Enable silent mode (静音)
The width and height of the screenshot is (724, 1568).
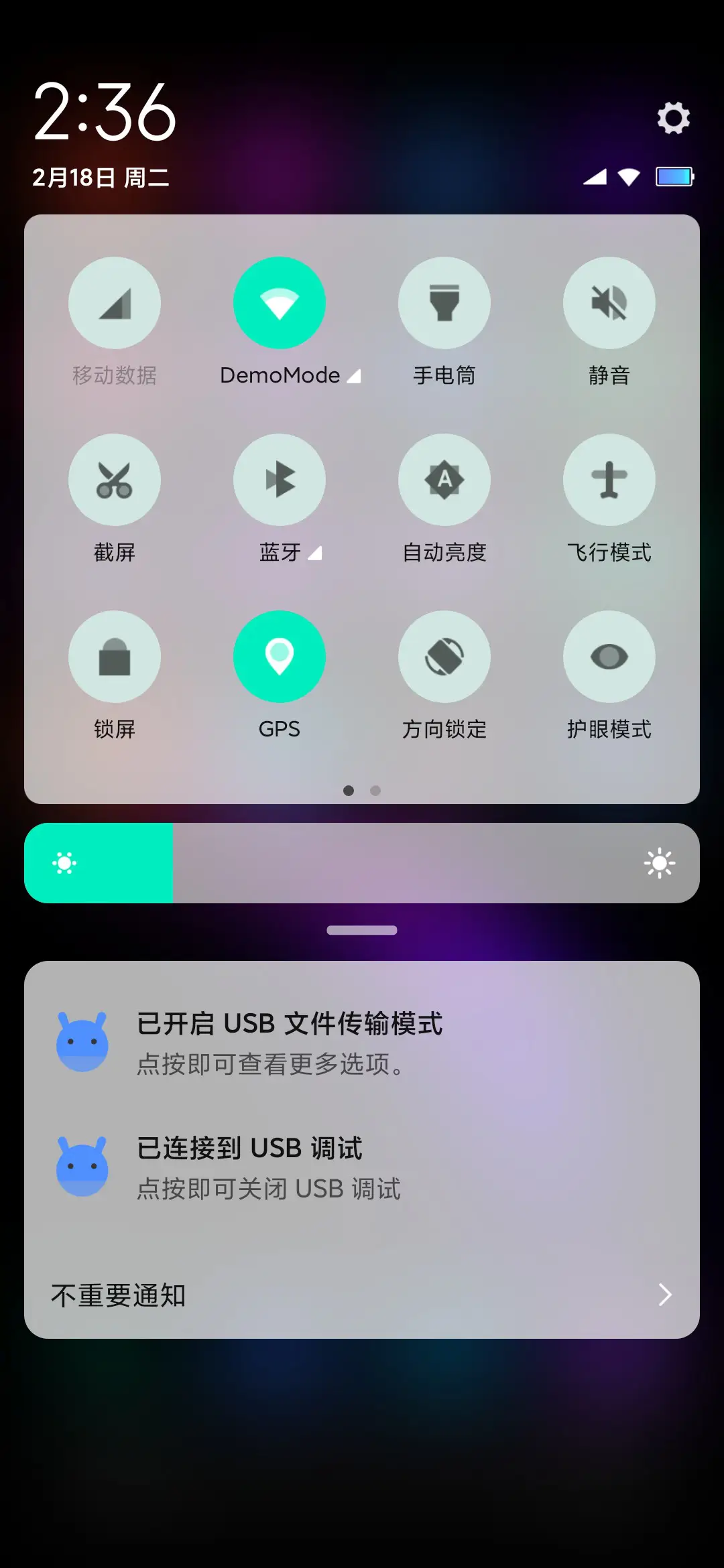point(609,303)
